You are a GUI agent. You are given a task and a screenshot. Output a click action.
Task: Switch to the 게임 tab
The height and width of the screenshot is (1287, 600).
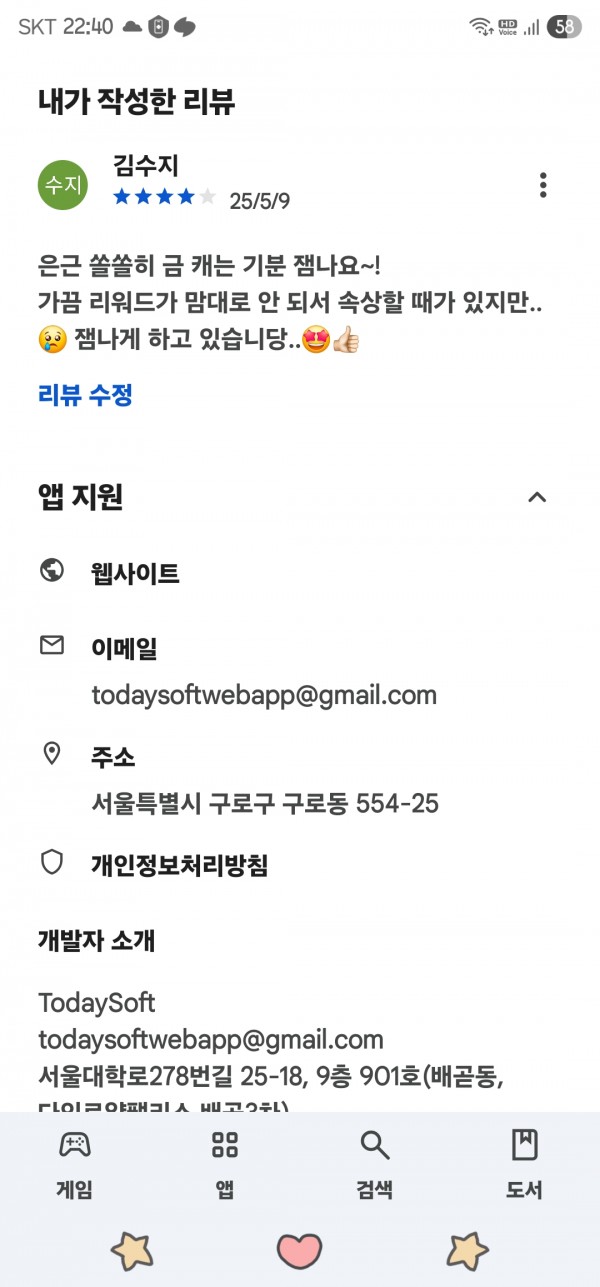pyautogui.click(x=75, y=1166)
